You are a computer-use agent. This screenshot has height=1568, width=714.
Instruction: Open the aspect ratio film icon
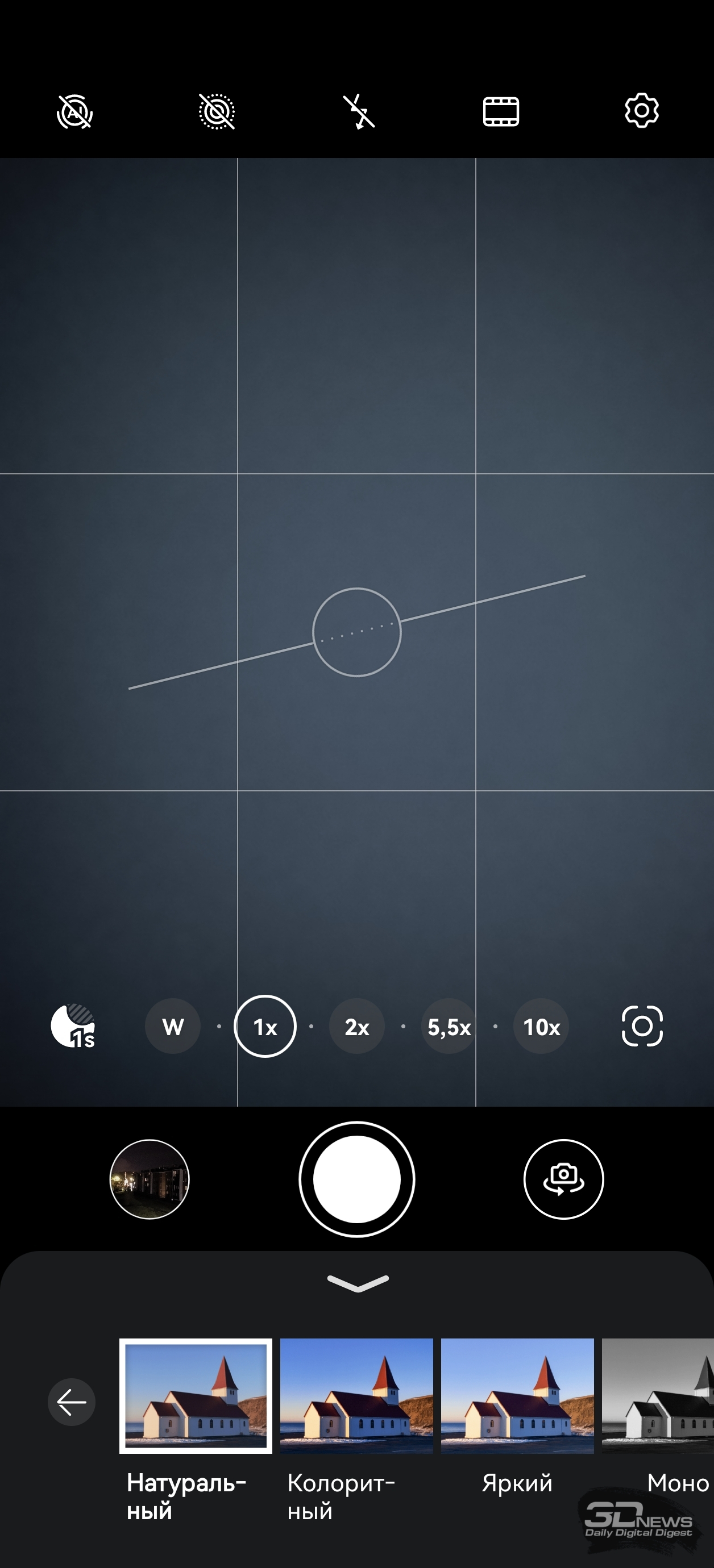(501, 112)
